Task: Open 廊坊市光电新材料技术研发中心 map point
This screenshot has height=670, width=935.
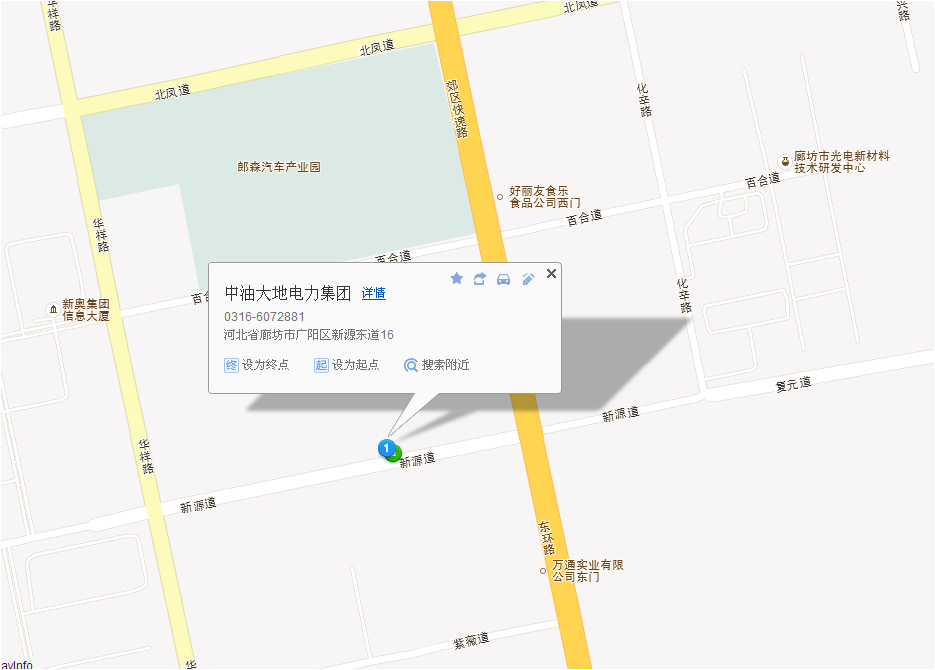Action: pos(785,162)
